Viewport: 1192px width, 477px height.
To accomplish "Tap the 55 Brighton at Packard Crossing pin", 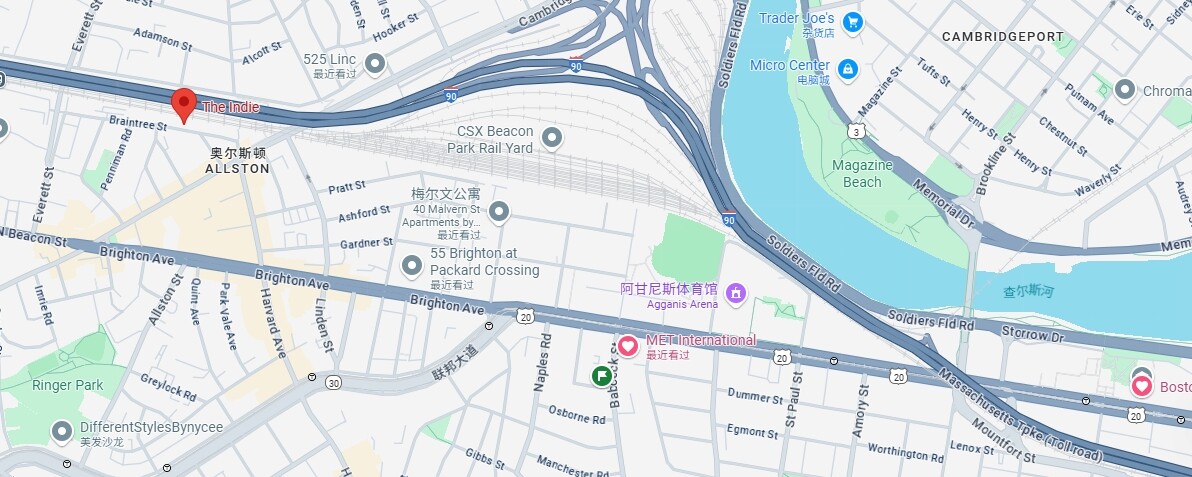I will click(412, 266).
